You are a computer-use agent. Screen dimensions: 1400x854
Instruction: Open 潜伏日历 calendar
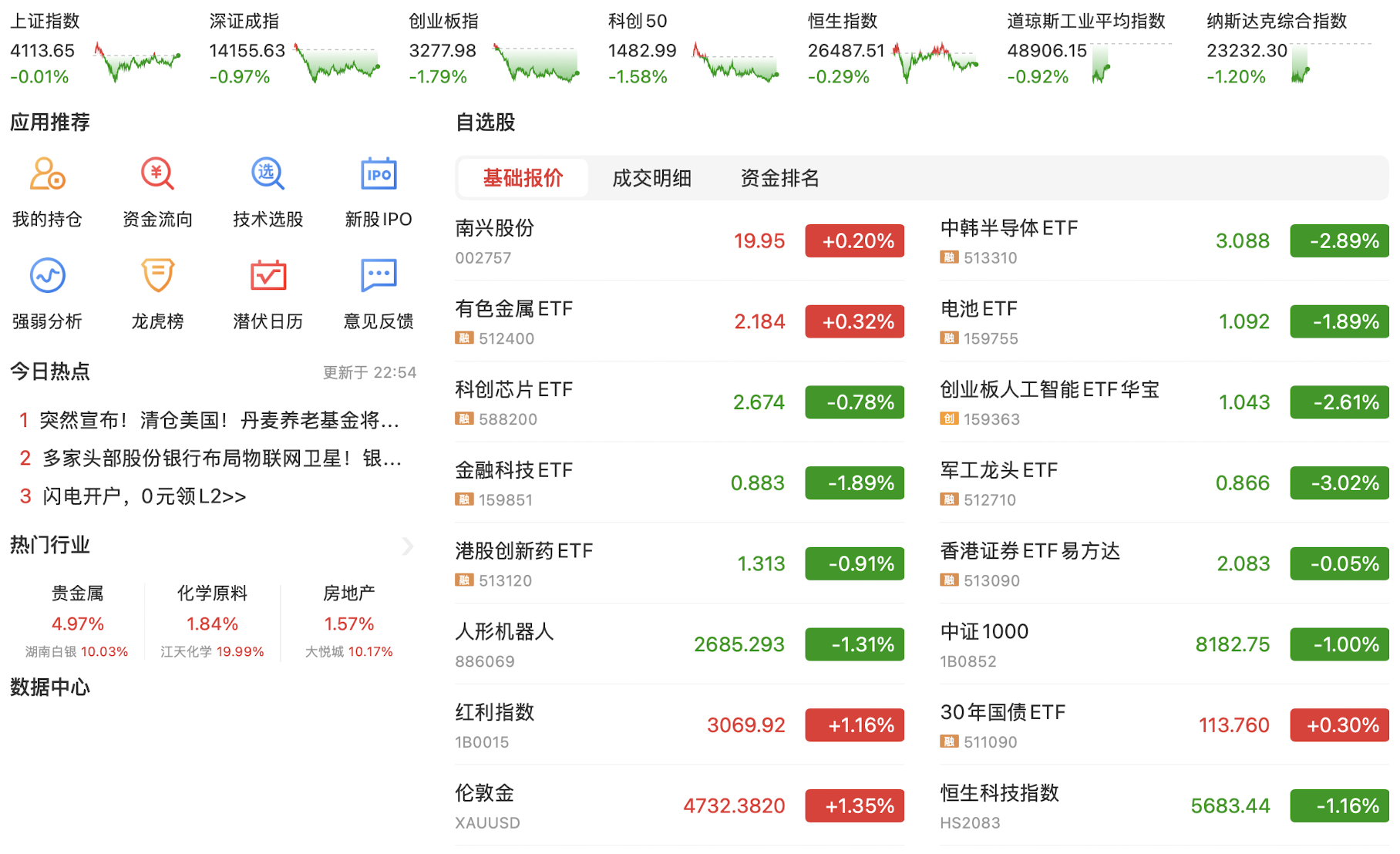pyautogui.click(x=268, y=294)
